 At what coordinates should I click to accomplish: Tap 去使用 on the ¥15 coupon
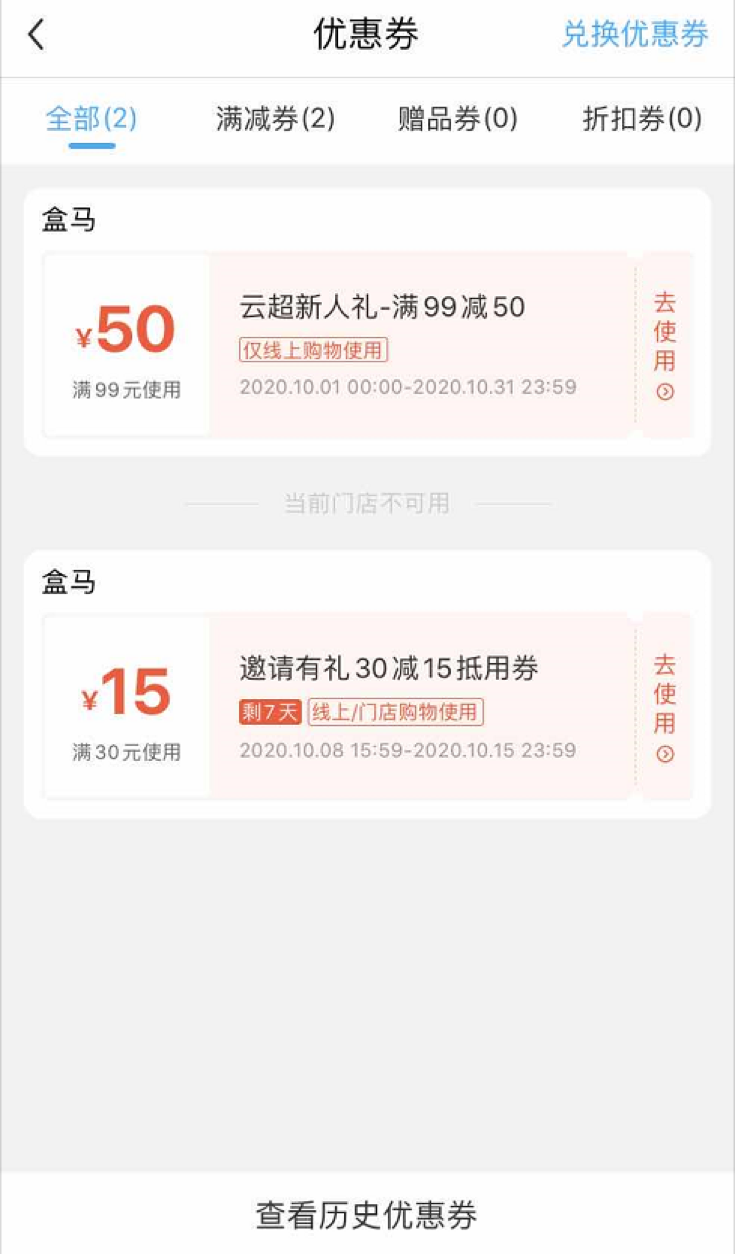(x=665, y=707)
